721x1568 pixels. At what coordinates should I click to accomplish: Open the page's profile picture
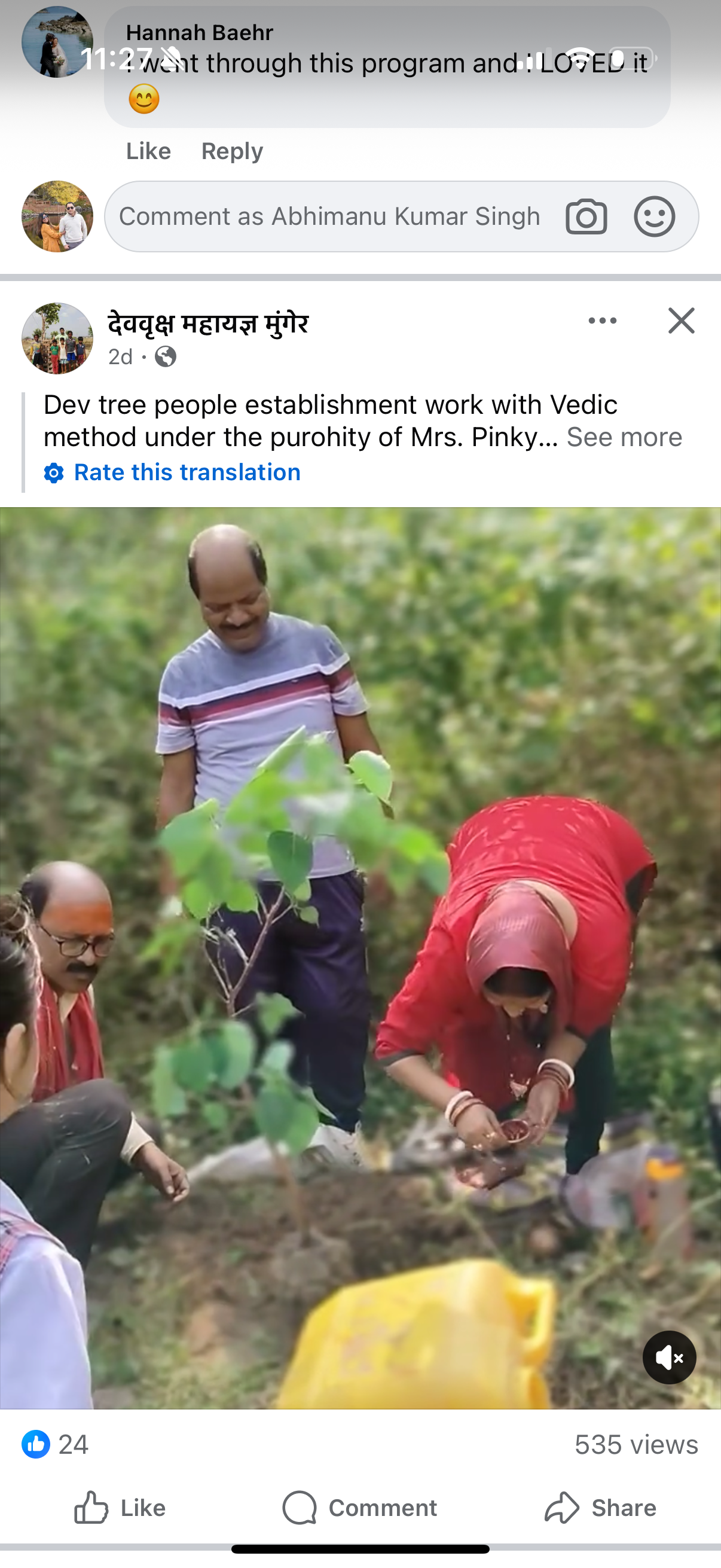pyautogui.click(x=57, y=338)
